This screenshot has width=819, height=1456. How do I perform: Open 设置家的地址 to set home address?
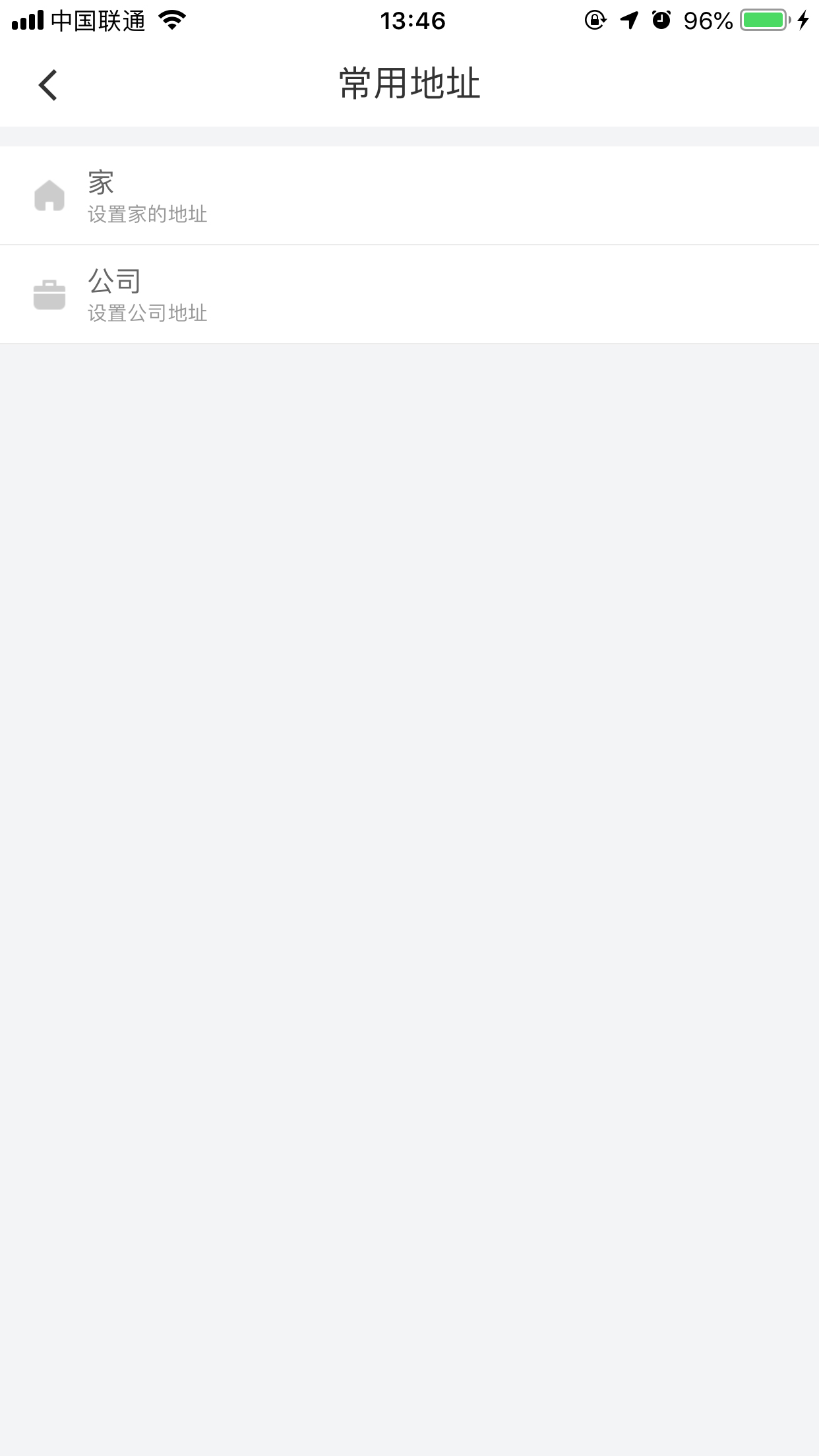click(147, 214)
